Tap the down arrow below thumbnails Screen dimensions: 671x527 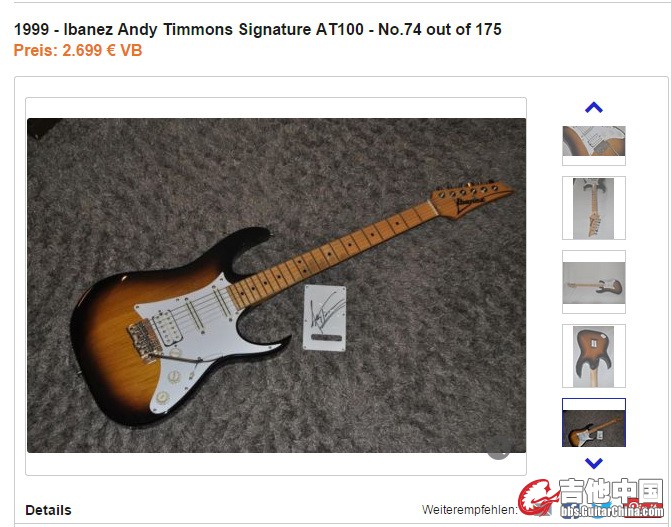[593, 463]
